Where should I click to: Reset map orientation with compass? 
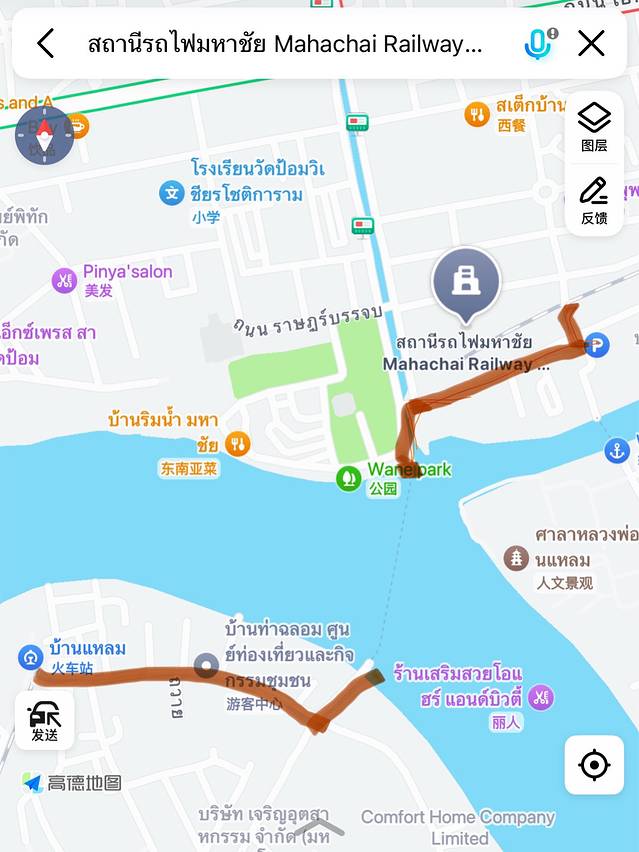point(44,135)
